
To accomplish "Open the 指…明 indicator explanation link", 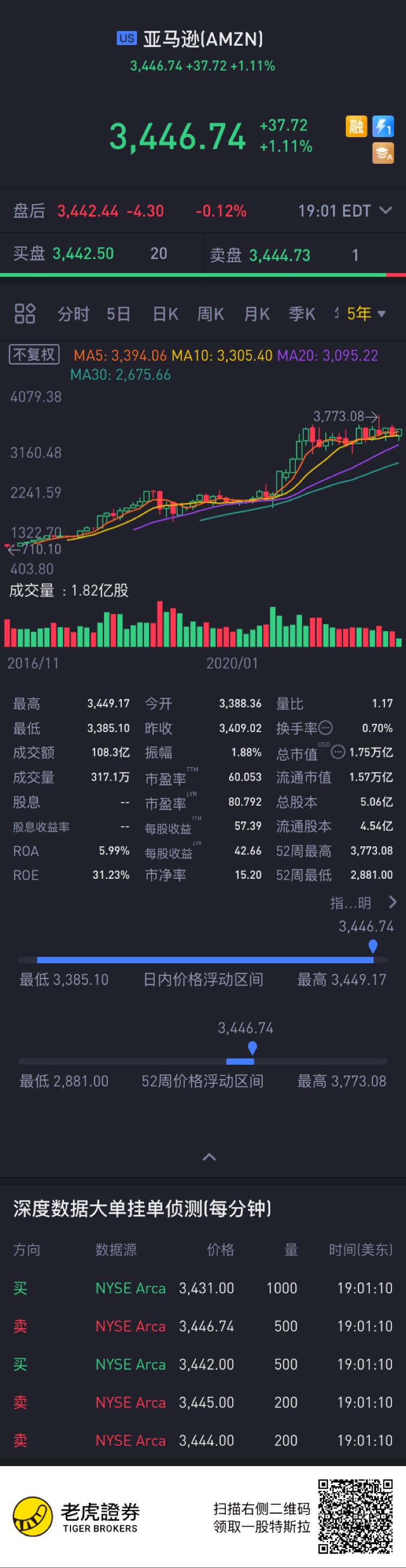I will 363,902.
